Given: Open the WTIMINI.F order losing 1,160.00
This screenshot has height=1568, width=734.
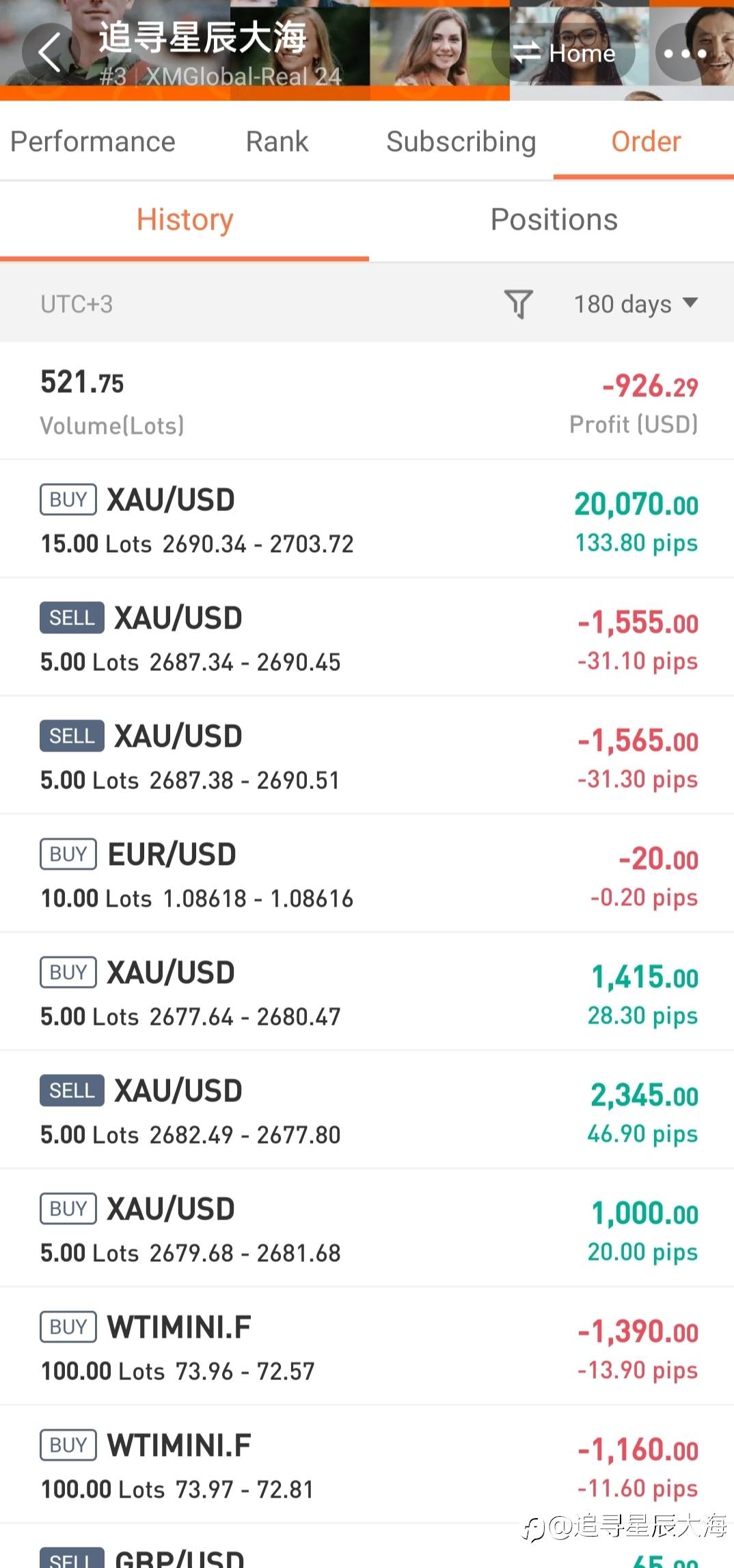Looking at the screenshot, I should coord(367,1464).
